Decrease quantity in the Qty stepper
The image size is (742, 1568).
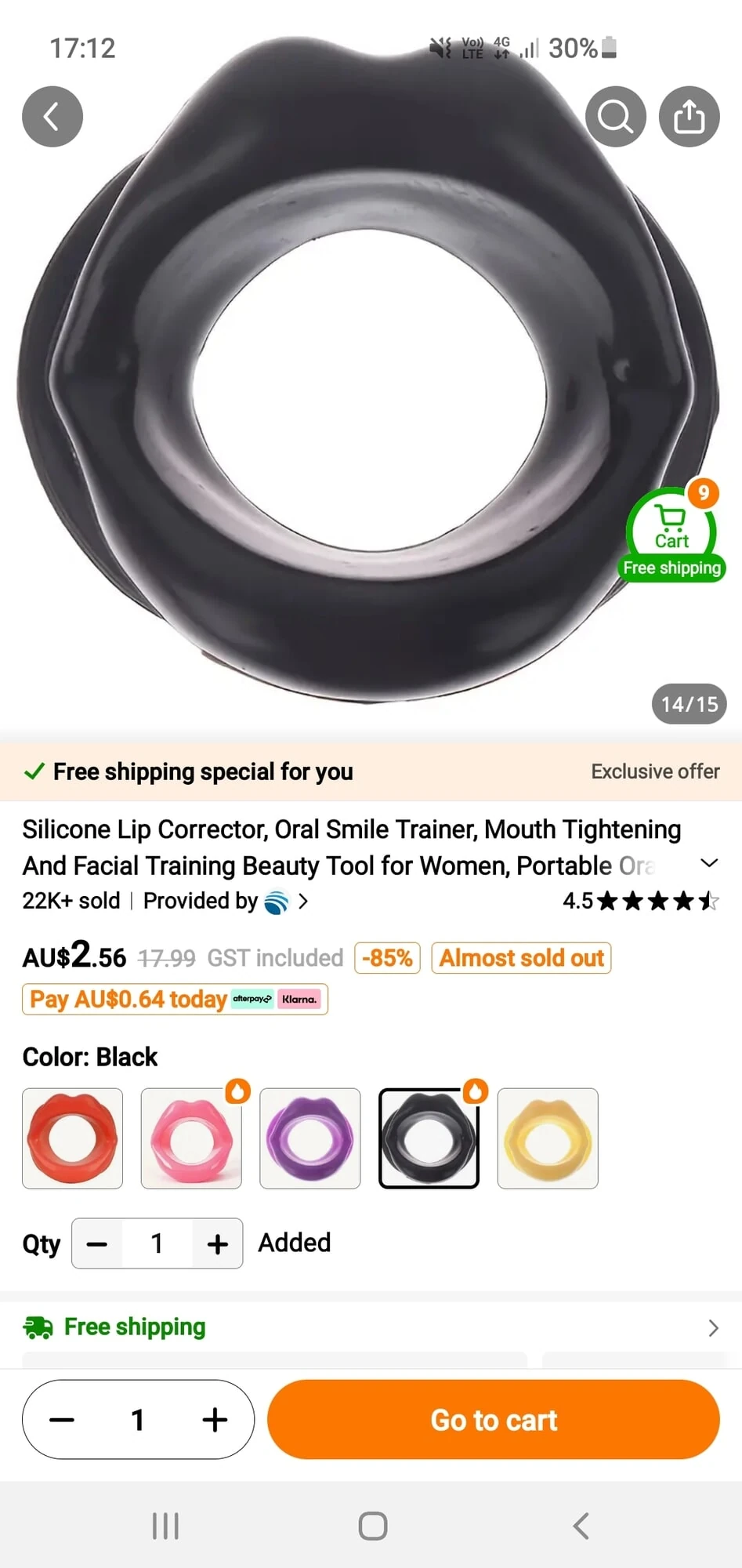tap(97, 1243)
